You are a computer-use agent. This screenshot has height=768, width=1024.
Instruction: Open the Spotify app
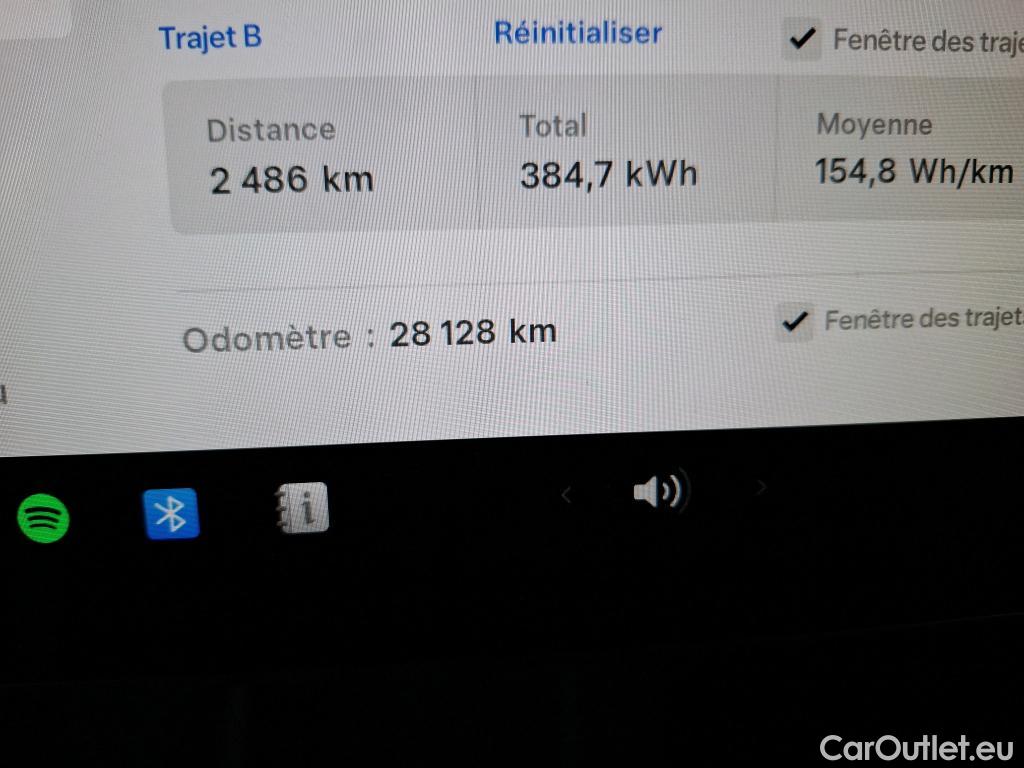coord(43,518)
